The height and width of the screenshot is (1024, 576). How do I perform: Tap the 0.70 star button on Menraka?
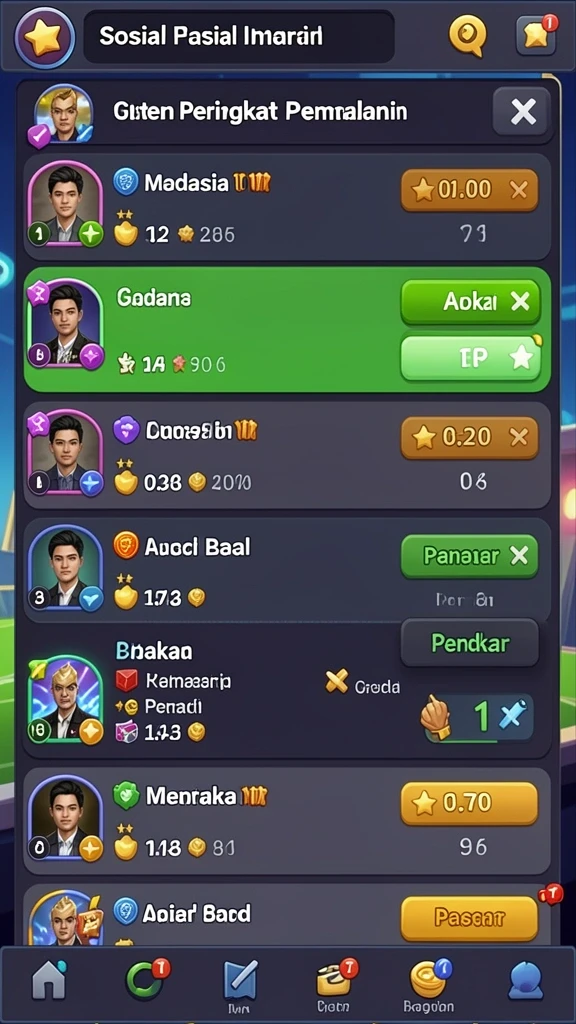pyautogui.click(x=470, y=803)
